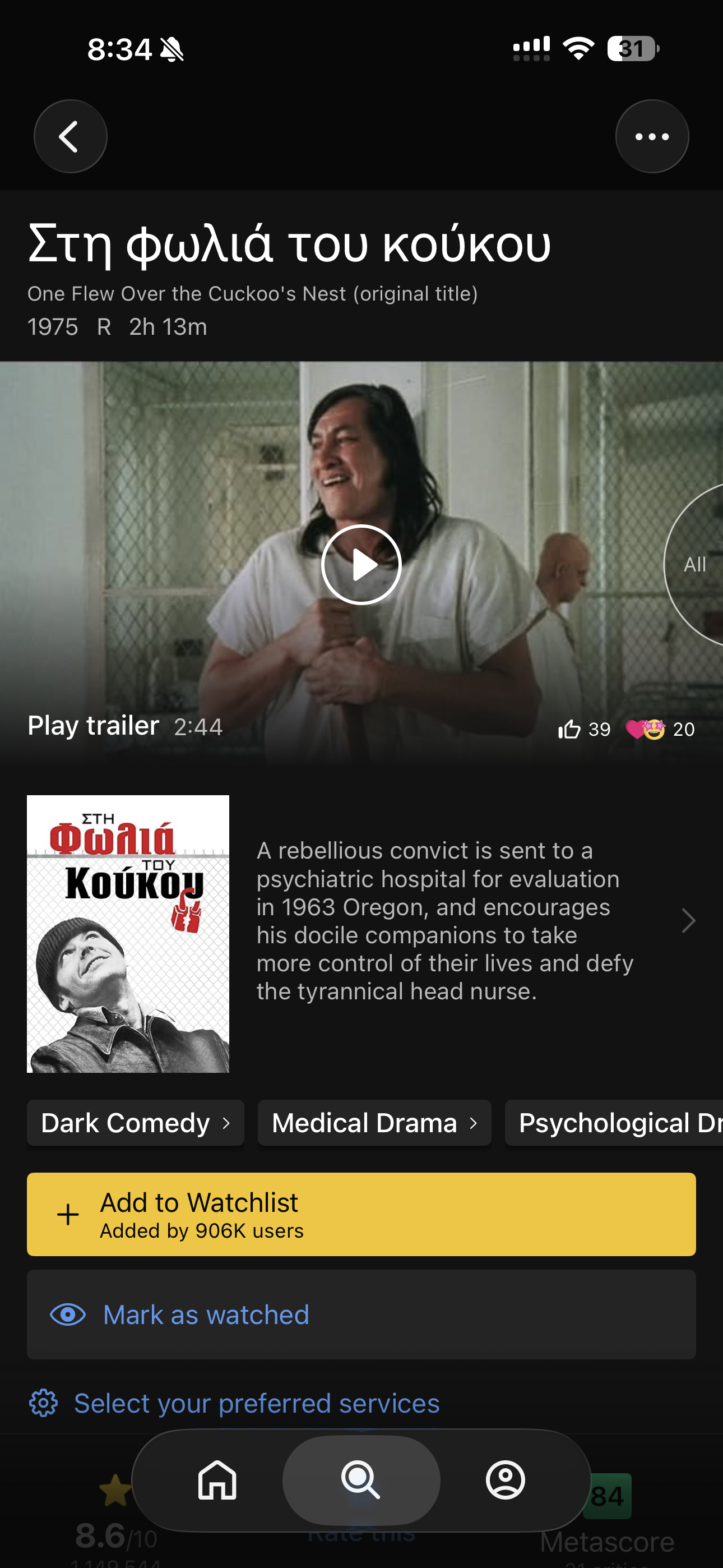Image resolution: width=723 pixels, height=1568 pixels.
Task: Play the movie trailer
Action: 361,565
